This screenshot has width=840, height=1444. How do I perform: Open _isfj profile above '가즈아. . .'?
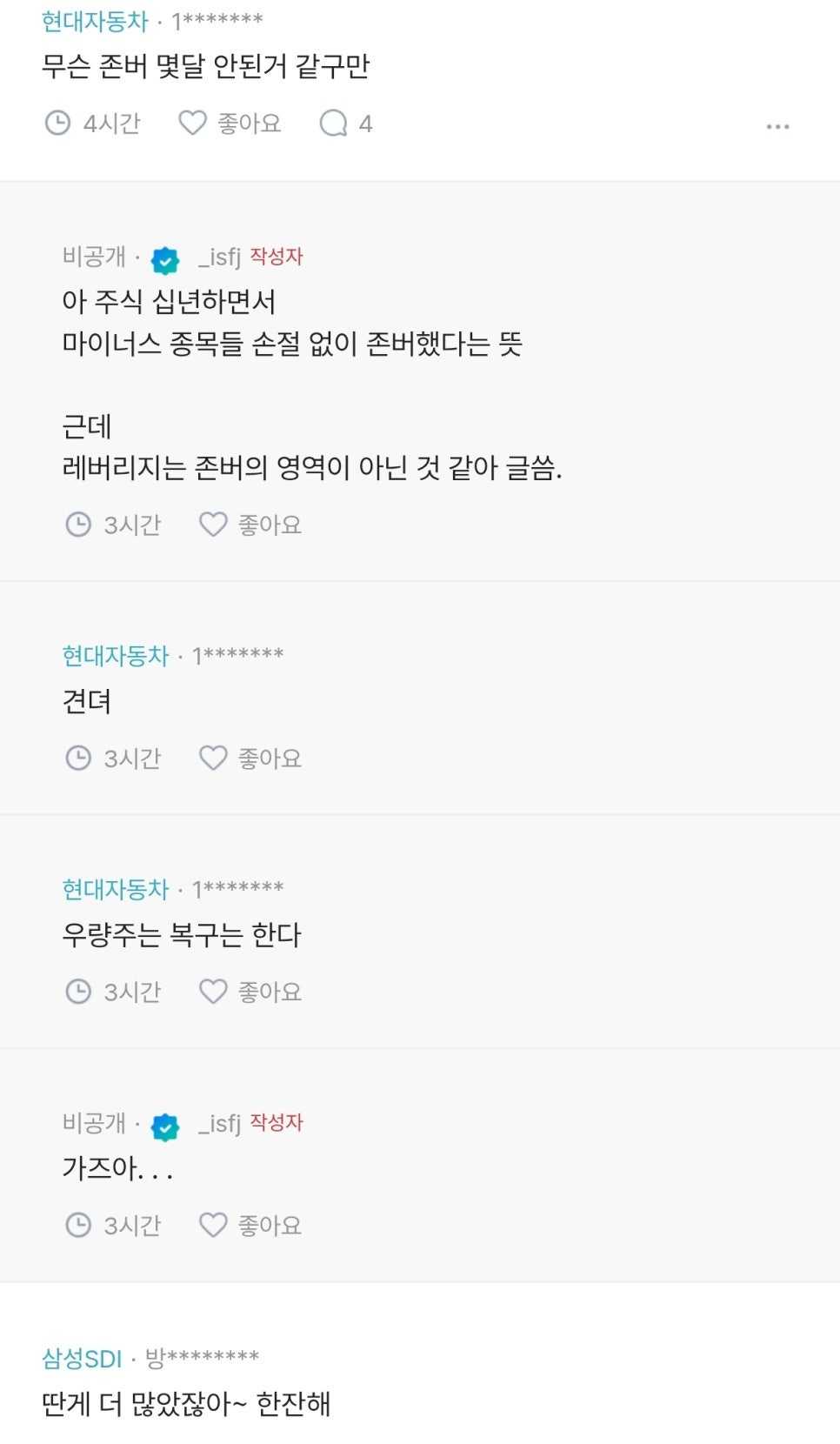coord(219,1124)
